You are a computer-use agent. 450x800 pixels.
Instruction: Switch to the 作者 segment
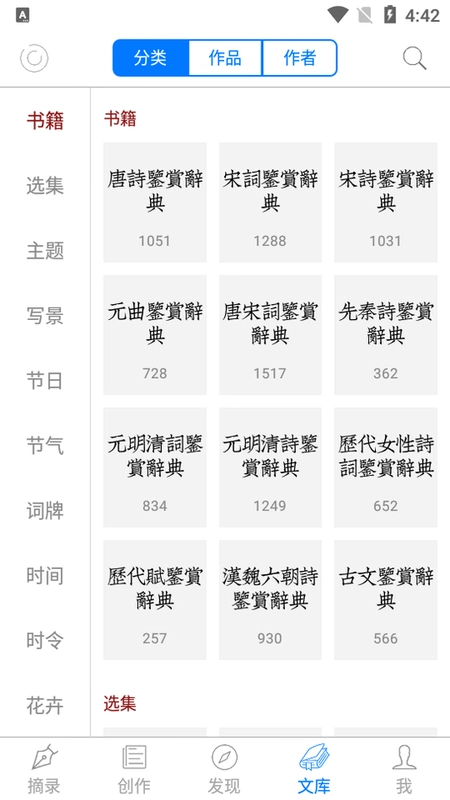coord(299,58)
